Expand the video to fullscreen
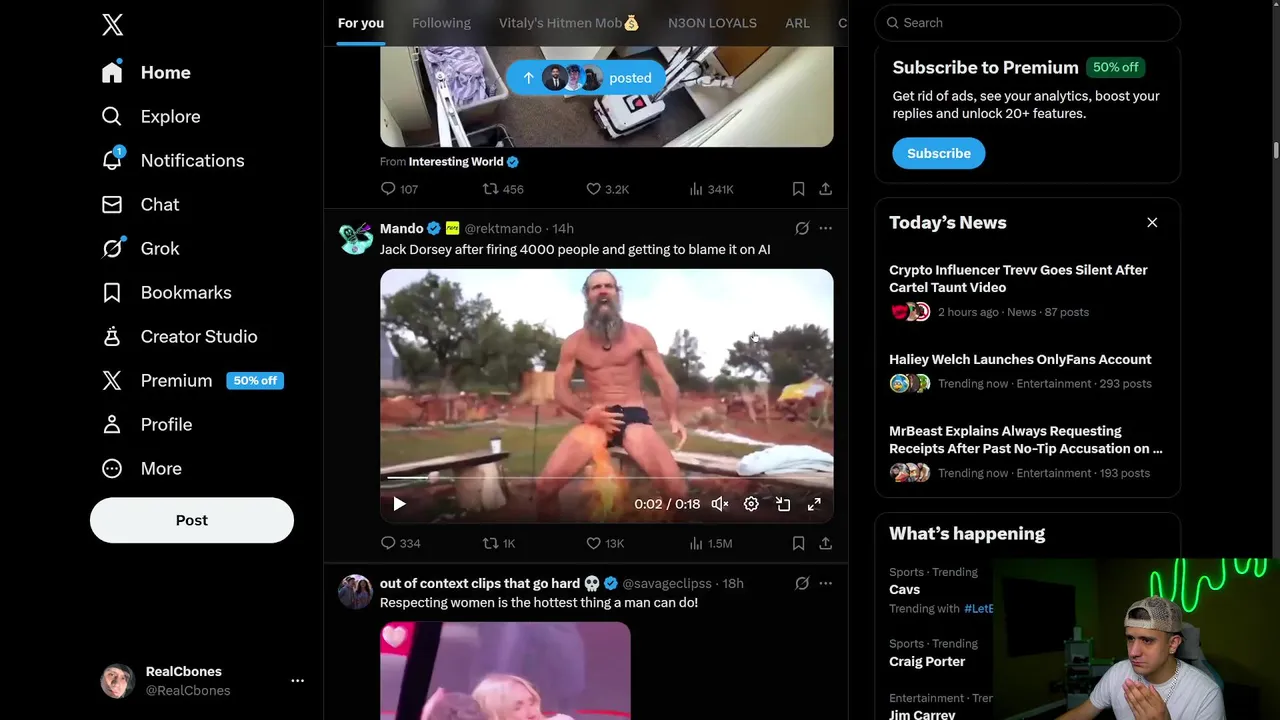This screenshot has width=1280, height=720. coord(814,504)
